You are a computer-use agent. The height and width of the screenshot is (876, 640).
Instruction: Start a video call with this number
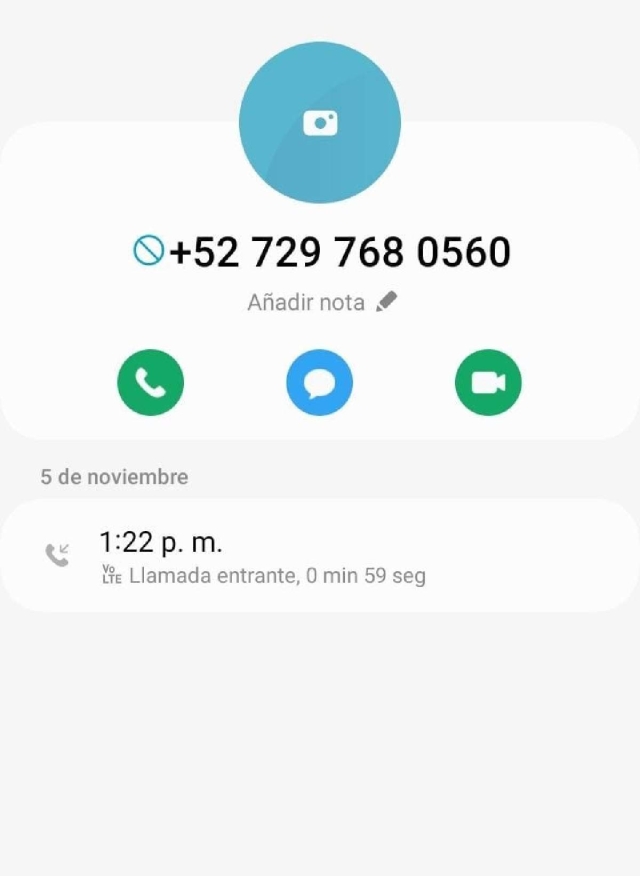click(x=488, y=382)
